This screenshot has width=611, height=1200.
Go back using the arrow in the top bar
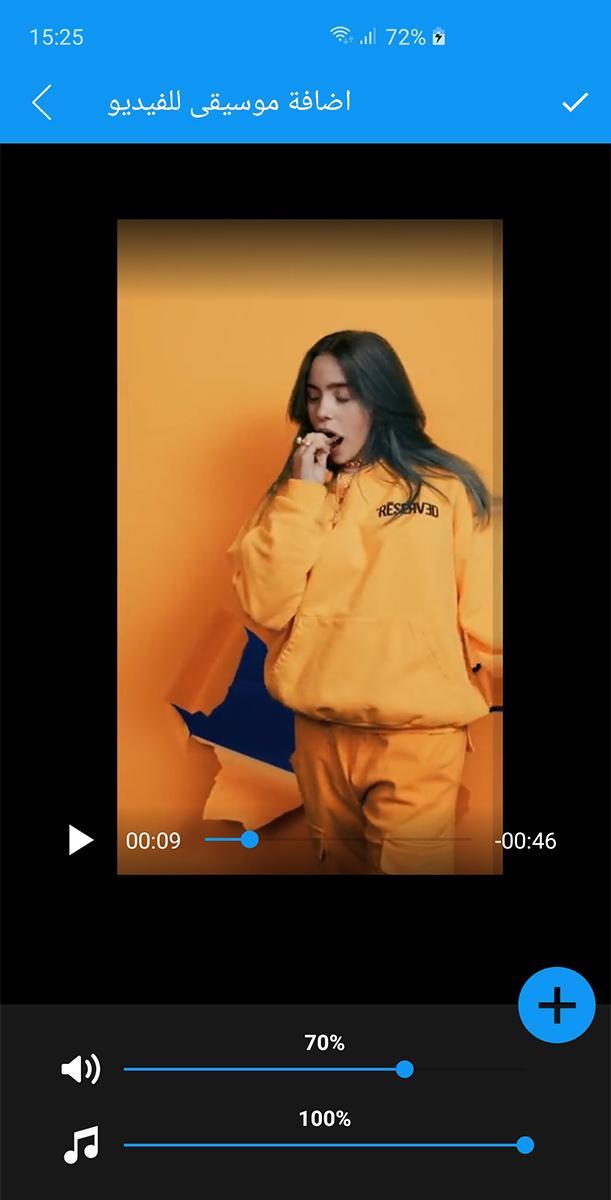(42, 102)
